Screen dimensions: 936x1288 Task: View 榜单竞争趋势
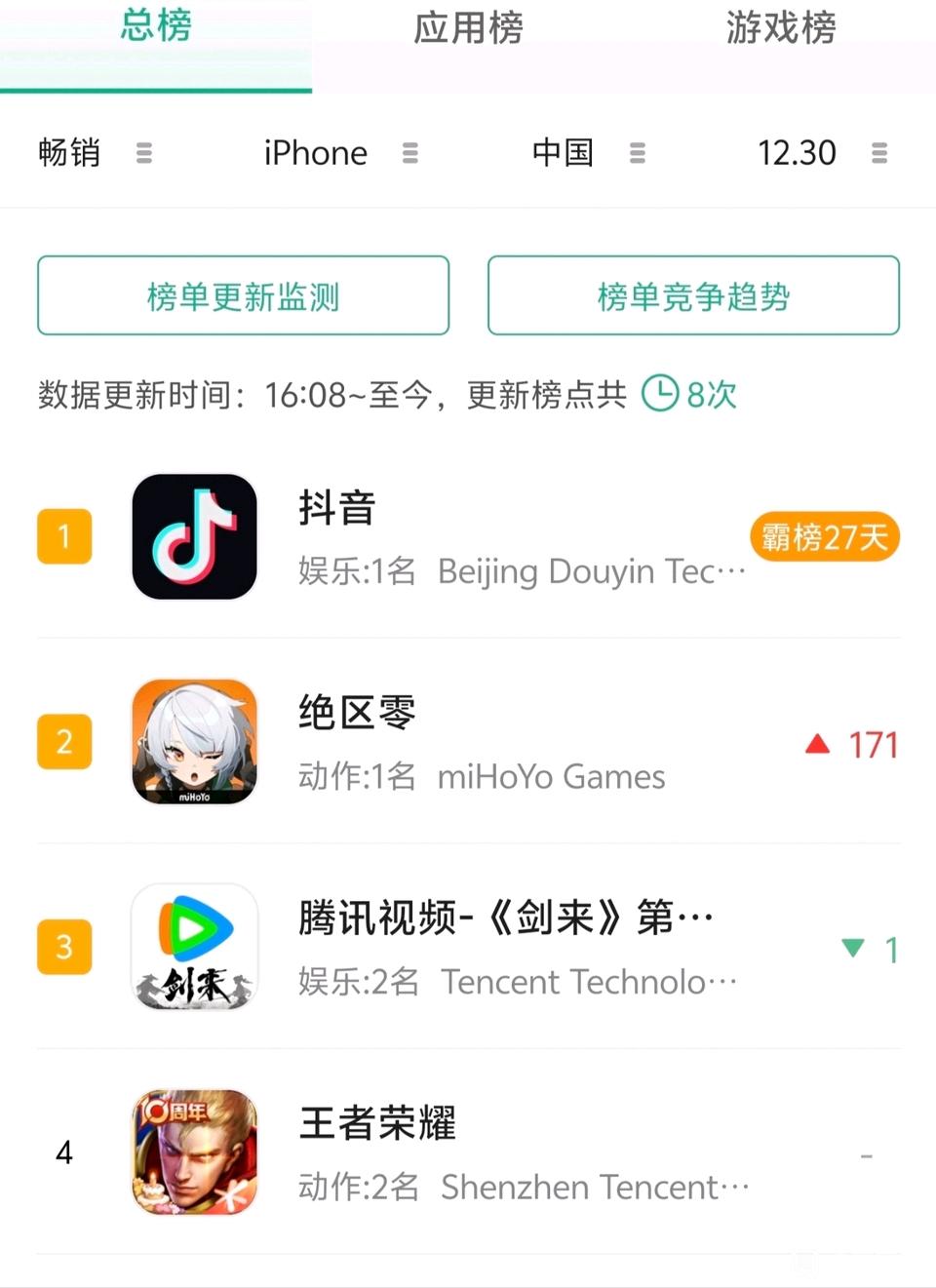tap(693, 295)
